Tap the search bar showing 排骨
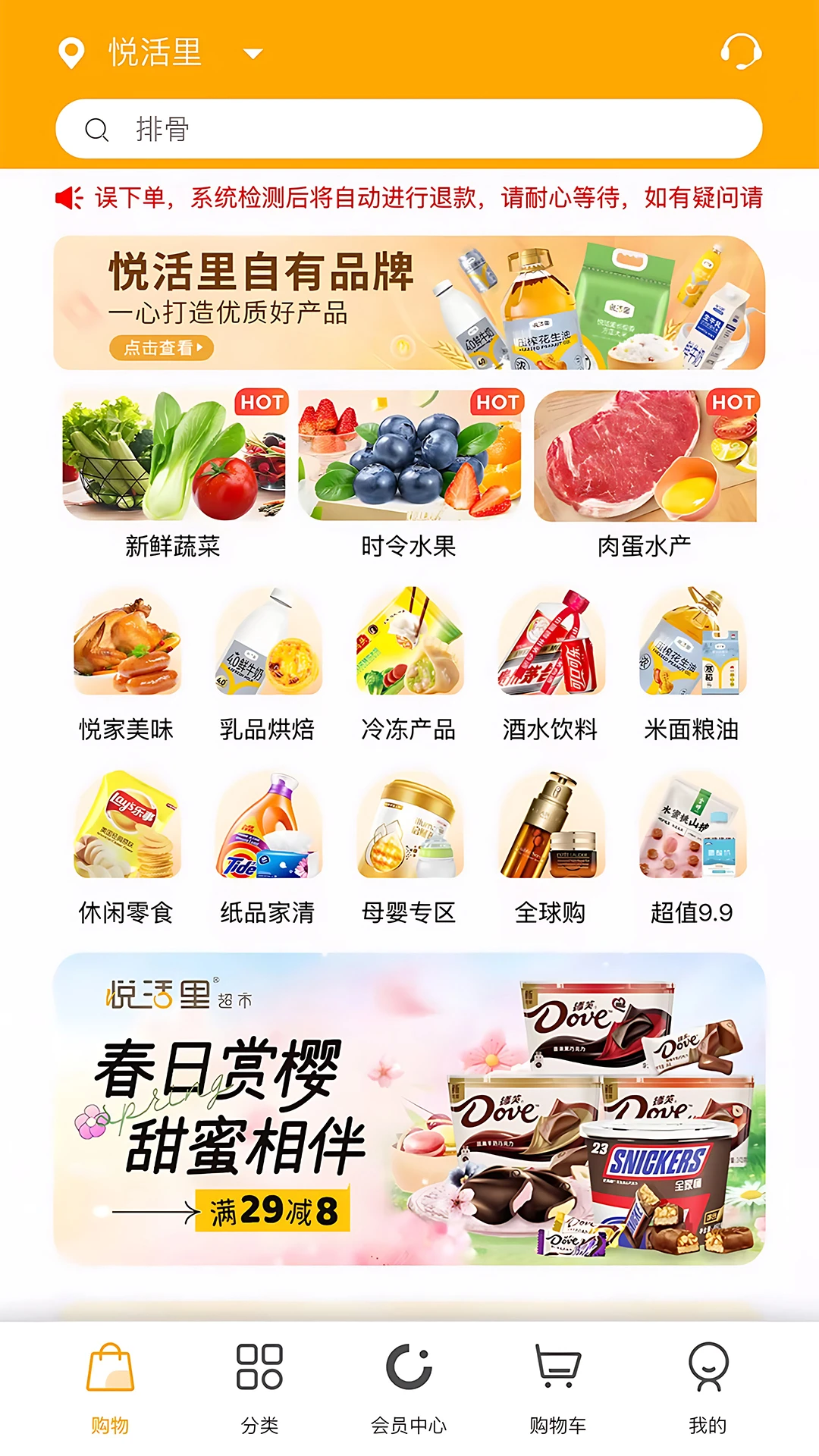 click(409, 128)
